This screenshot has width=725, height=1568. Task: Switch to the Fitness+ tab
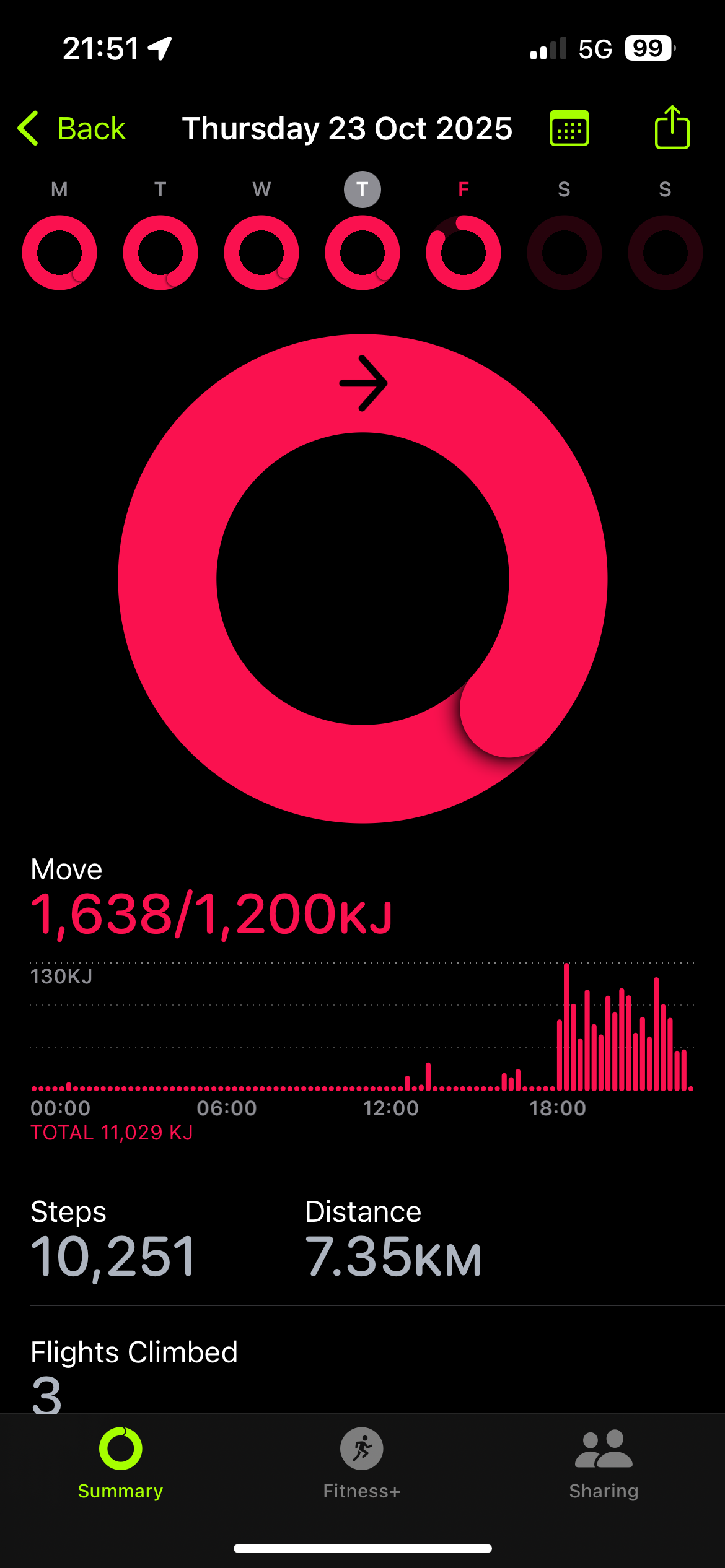tap(362, 1463)
